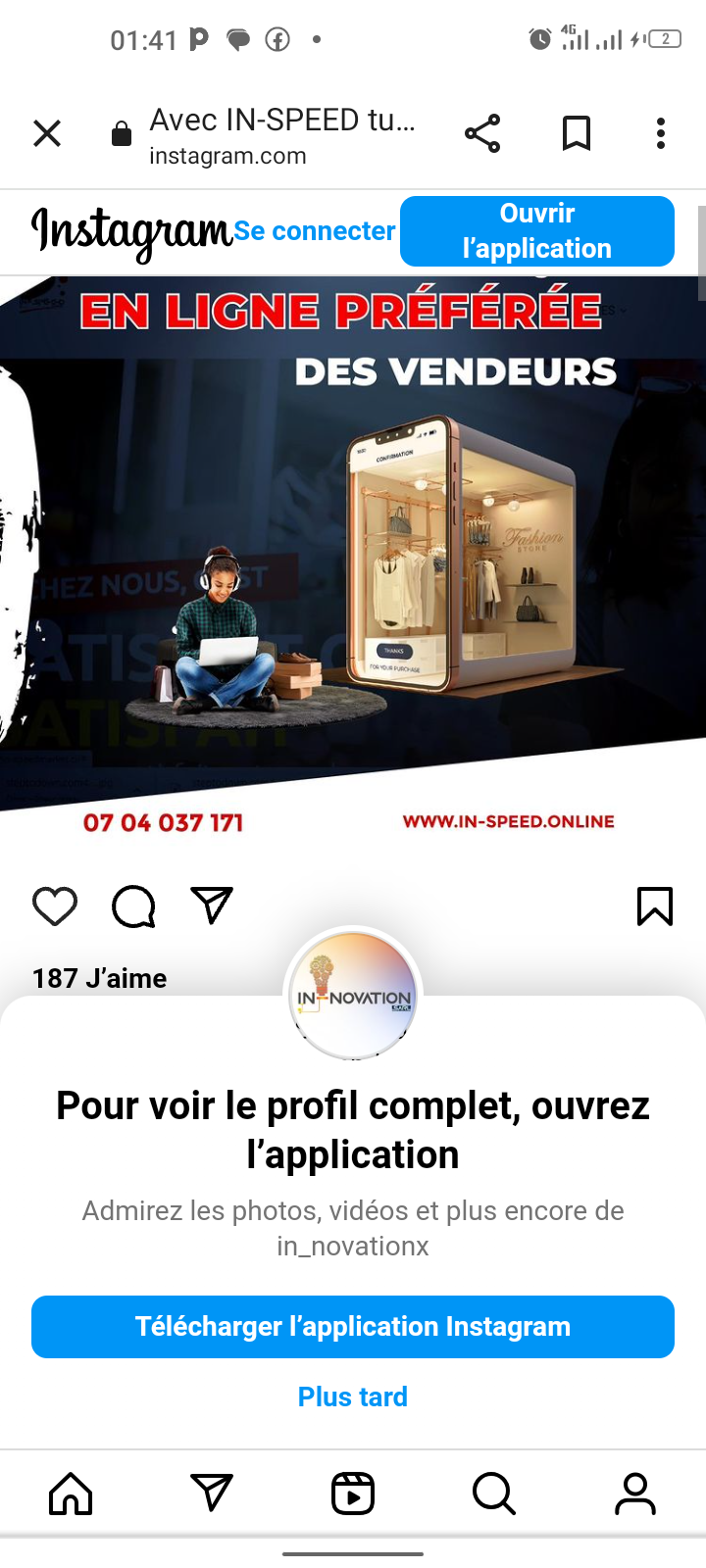Switch to the profile tab
706x1568 pixels.
click(x=635, y=1494)
